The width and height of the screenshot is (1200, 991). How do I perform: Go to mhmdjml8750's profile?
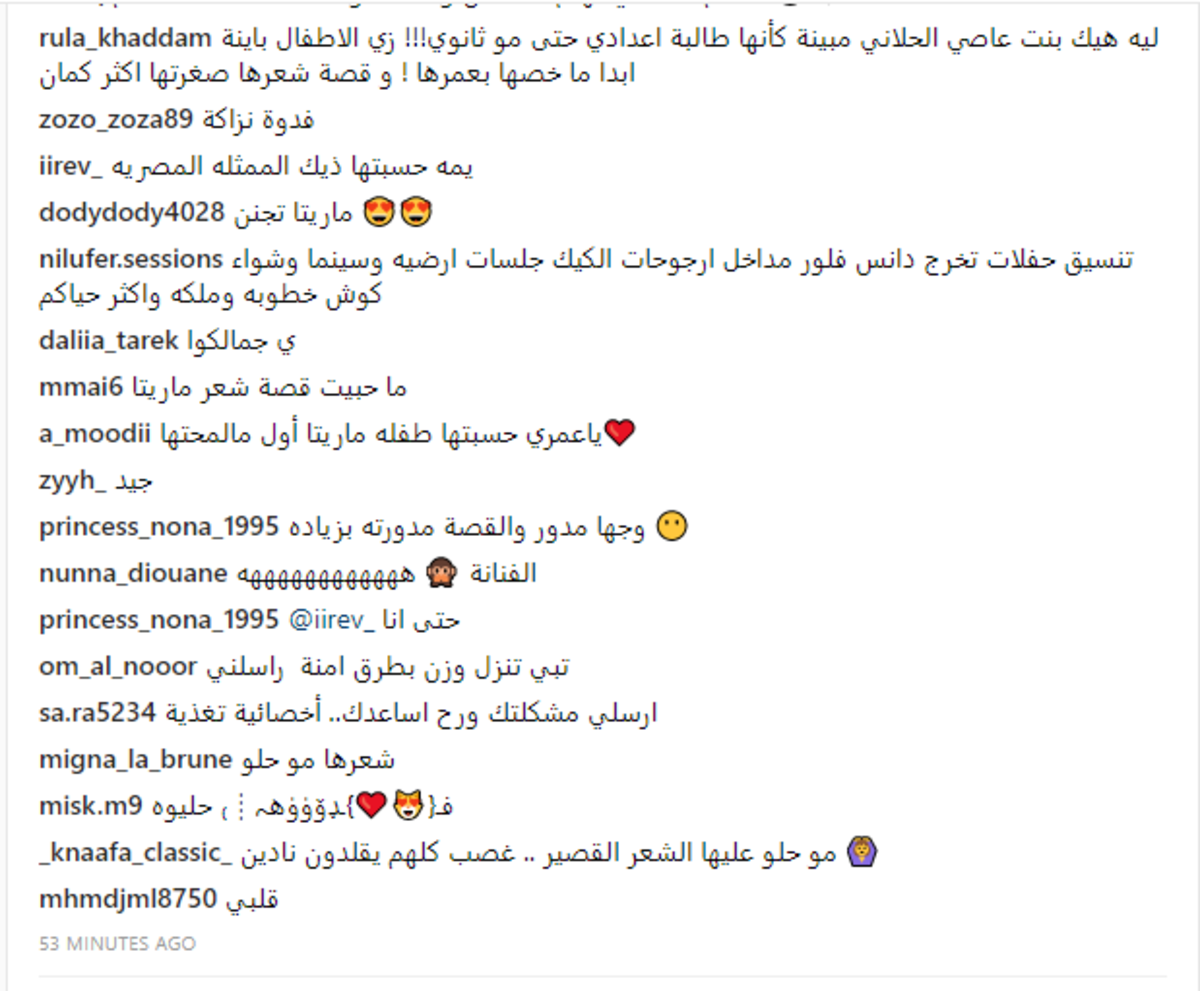tap(127, 899)
